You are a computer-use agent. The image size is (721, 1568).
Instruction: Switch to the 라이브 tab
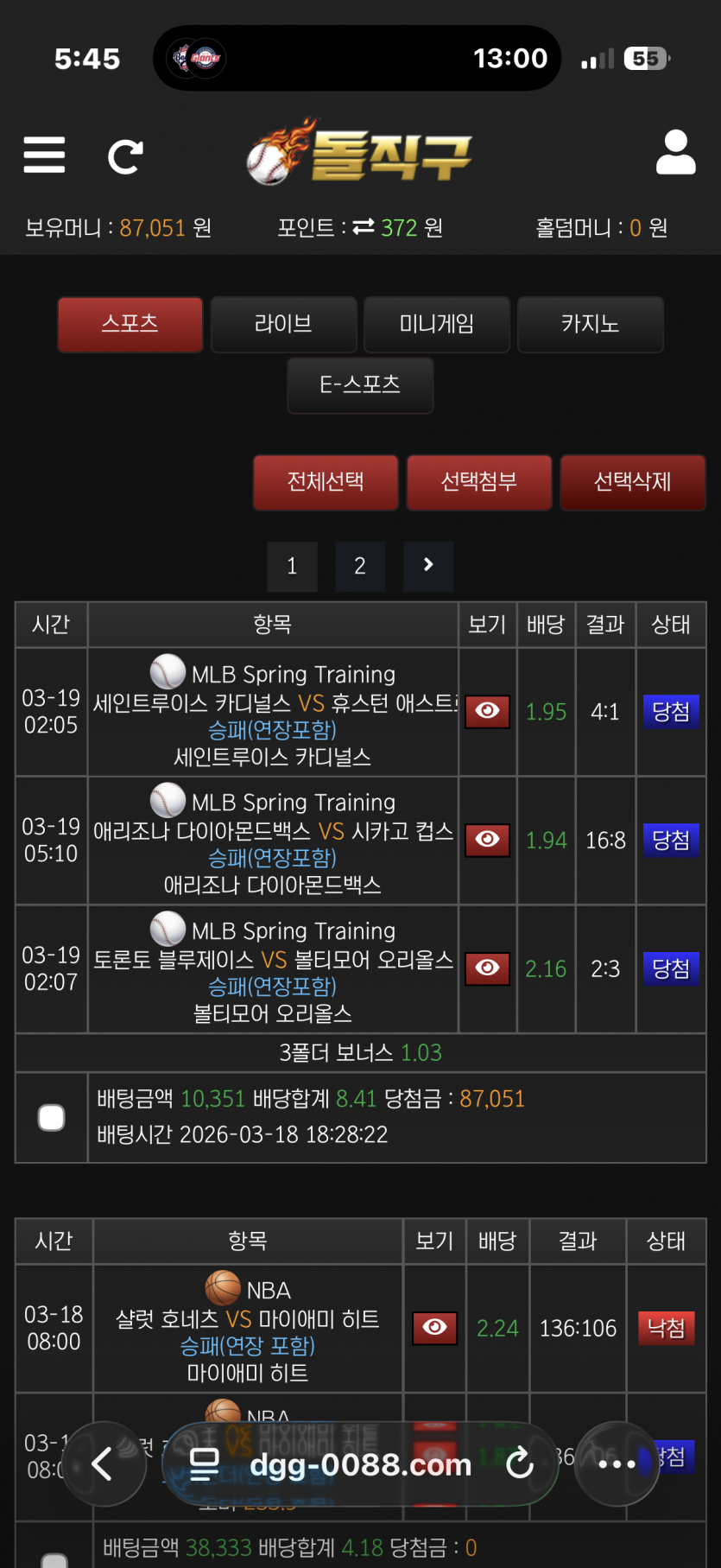click(283, 324)
